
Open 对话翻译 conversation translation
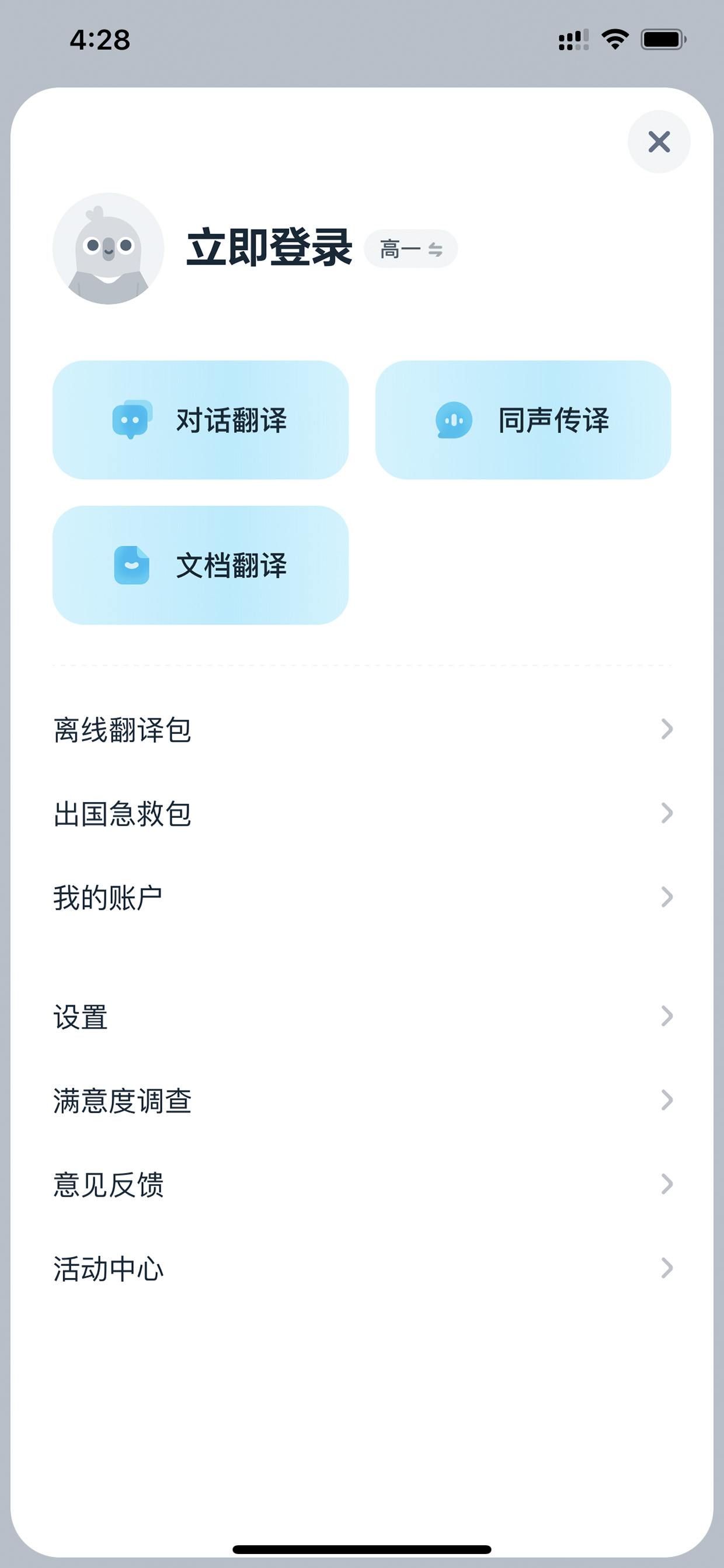click(201, 420)
